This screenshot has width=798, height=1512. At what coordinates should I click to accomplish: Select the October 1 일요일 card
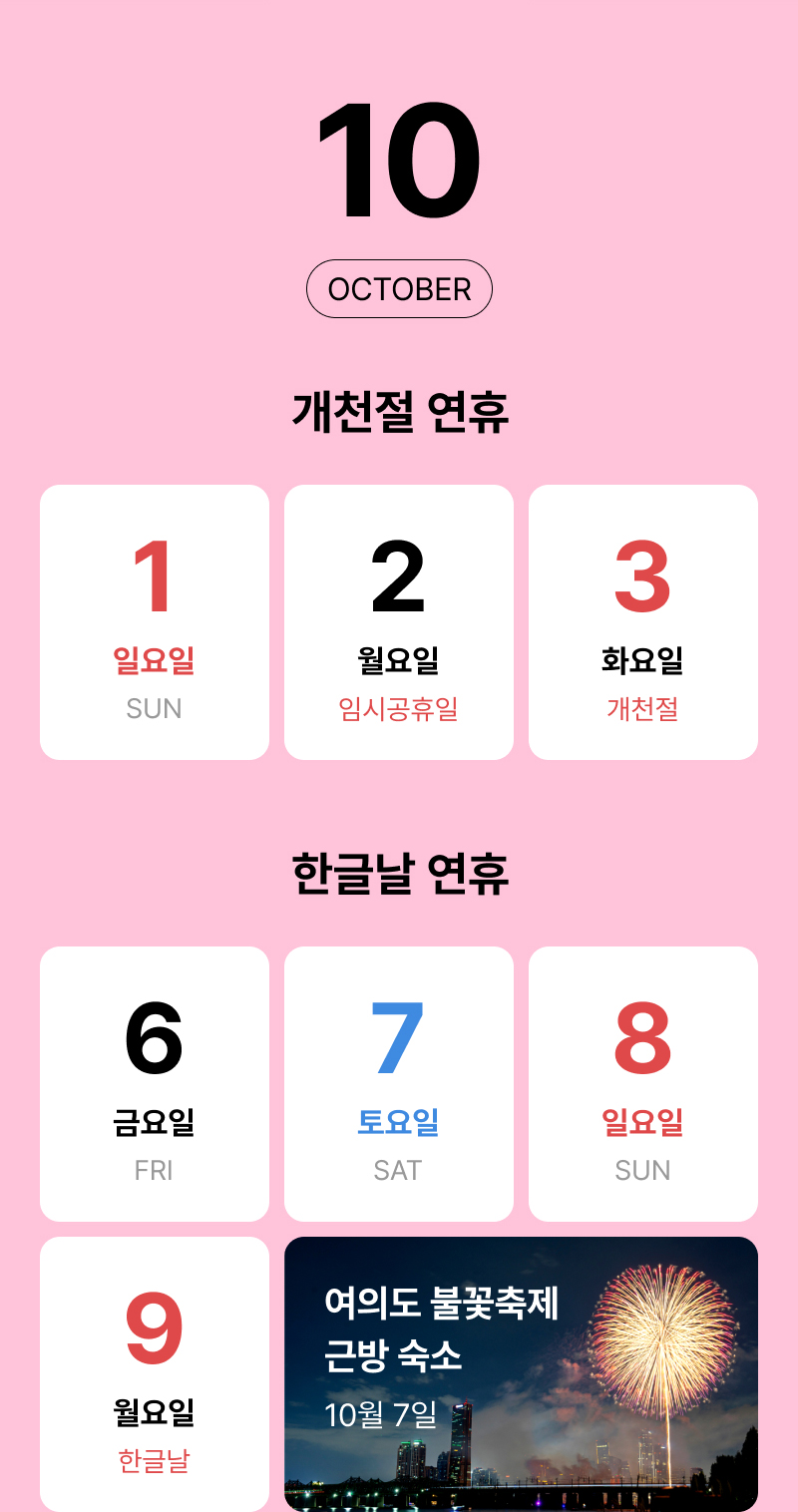pyautogui.click(x=155, y=622)
